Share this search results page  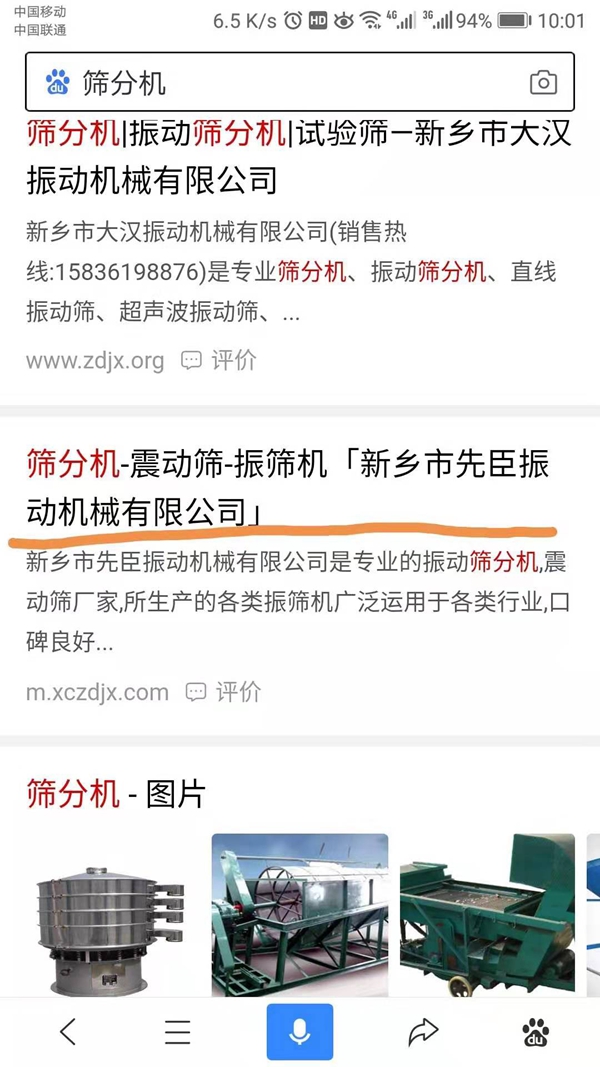tap(423, 1032)
